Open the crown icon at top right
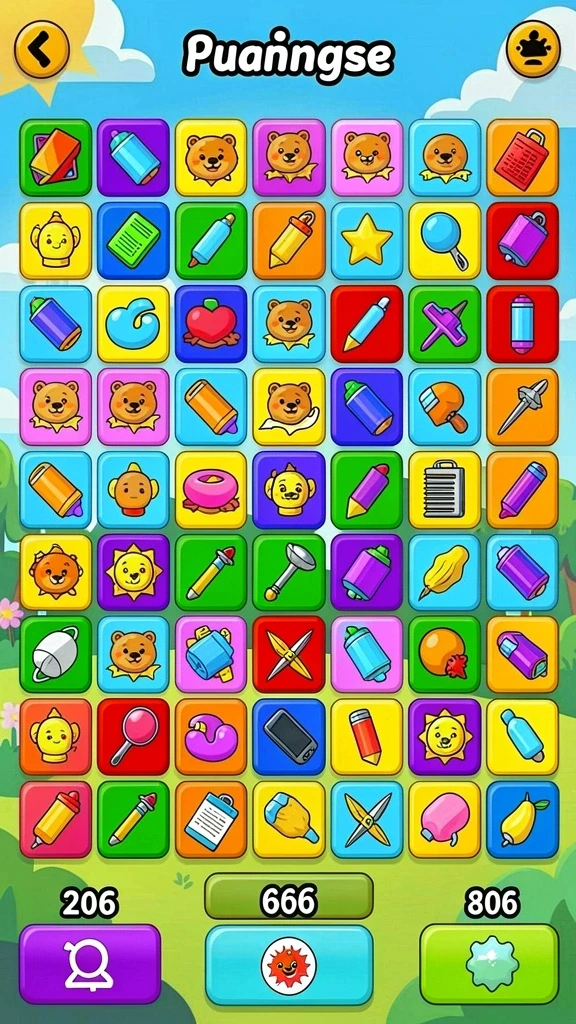This screenshot has width=576, height=1024. [534, 49]
